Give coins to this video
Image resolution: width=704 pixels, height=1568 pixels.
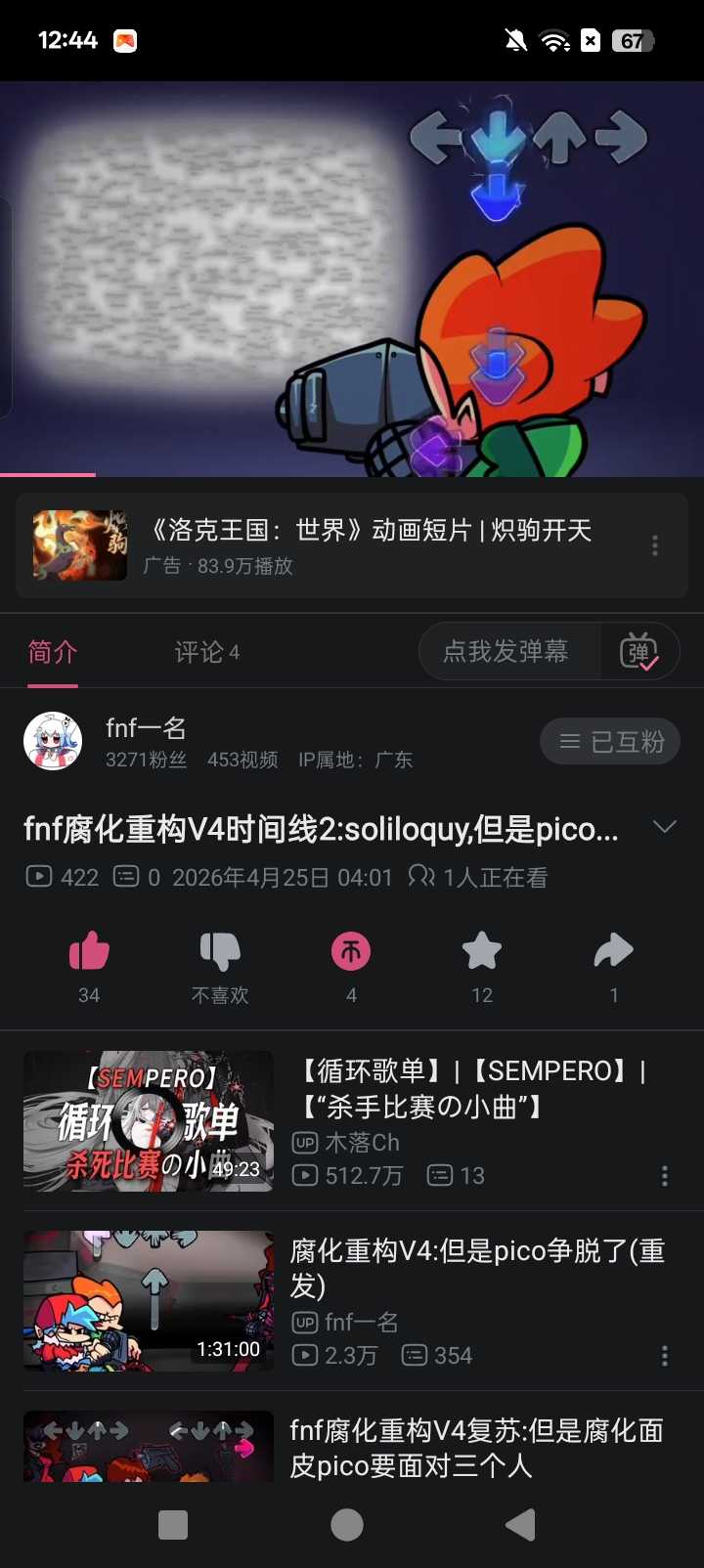(x=351, y=952)
